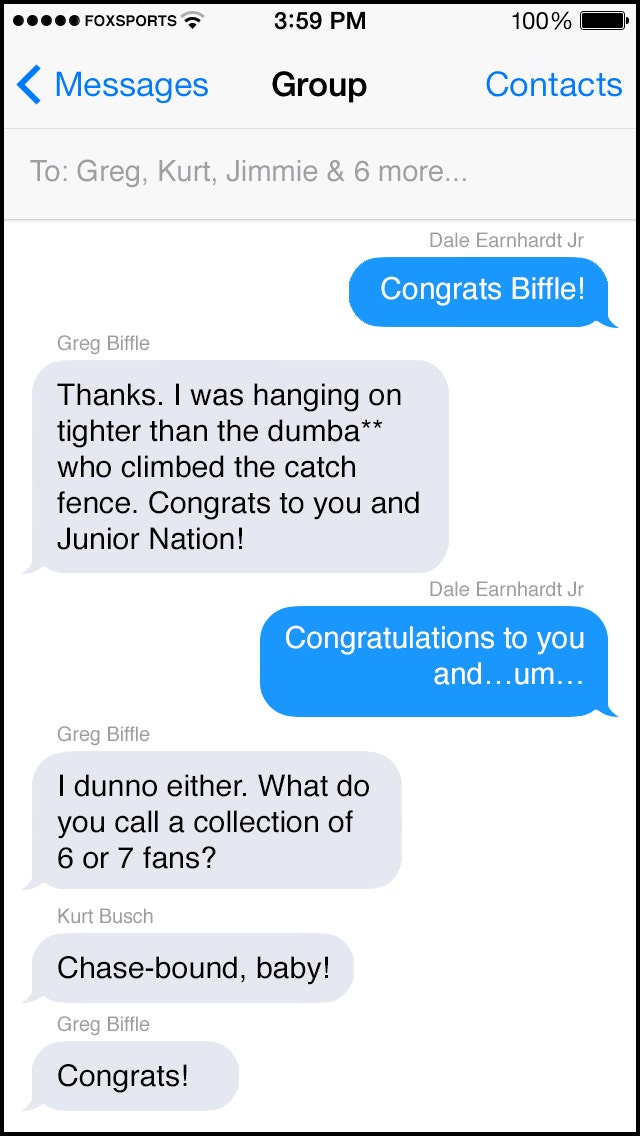Screen dimensions: 640x1136
Task: Open the Contacts button
Action: [554, 85]
